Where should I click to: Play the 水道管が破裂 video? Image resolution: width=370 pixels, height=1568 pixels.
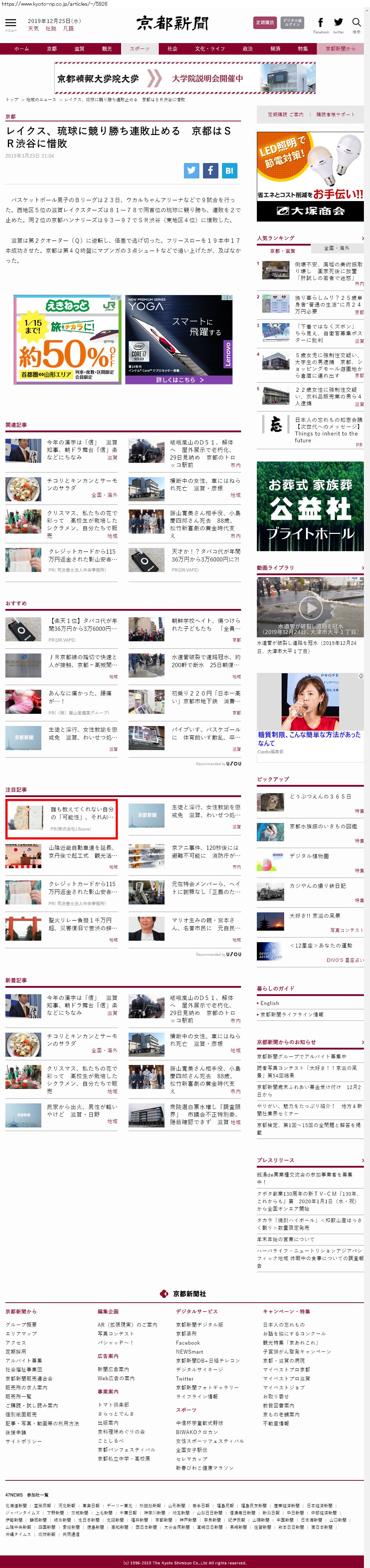(x=310, y=607)
